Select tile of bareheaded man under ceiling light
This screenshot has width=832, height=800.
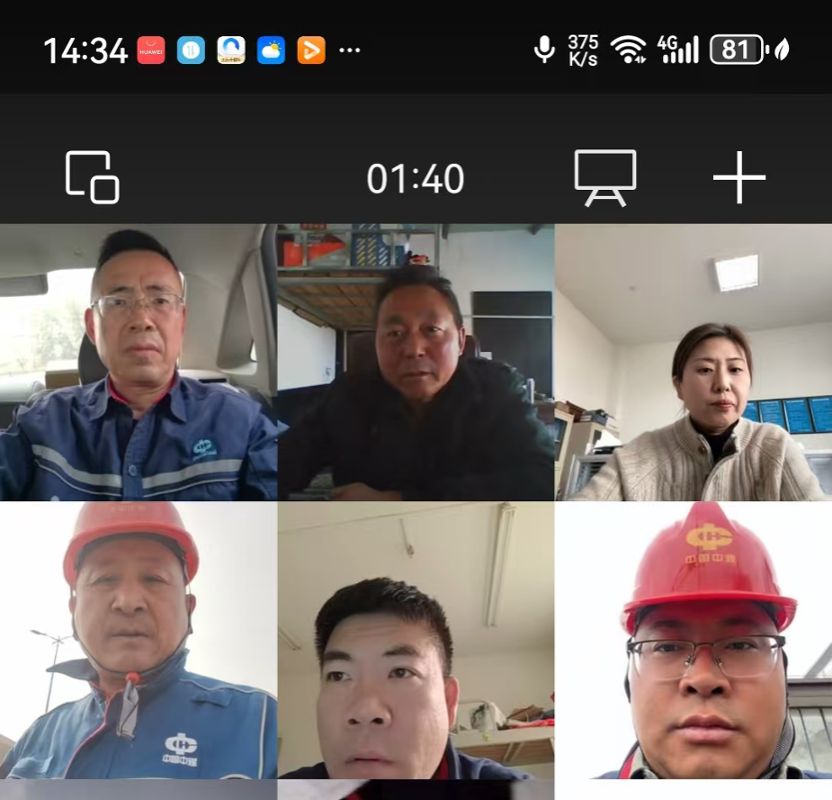[415, 640]
